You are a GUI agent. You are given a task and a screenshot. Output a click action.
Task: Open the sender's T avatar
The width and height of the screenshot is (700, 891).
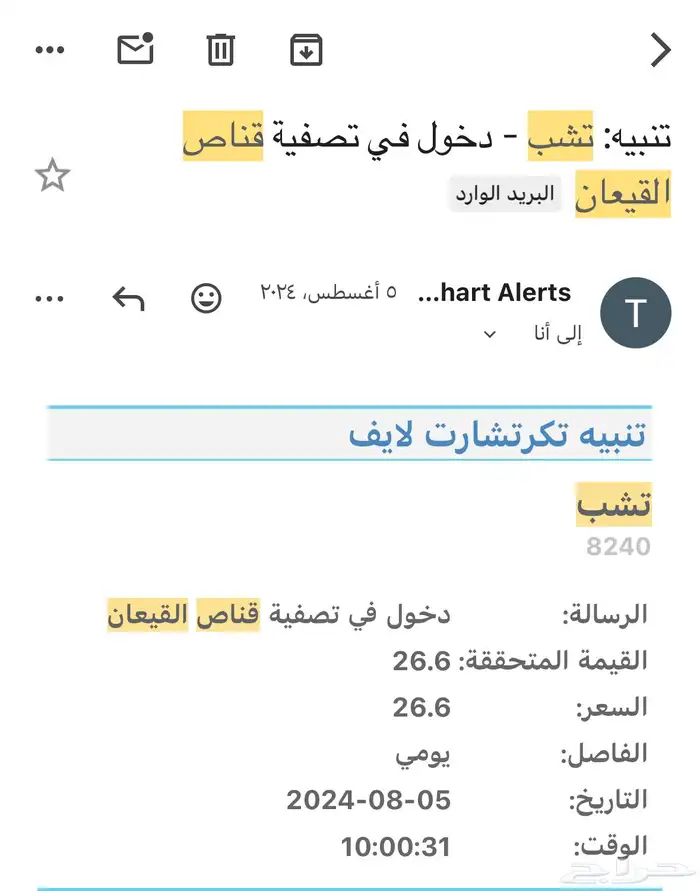[636, 313]
